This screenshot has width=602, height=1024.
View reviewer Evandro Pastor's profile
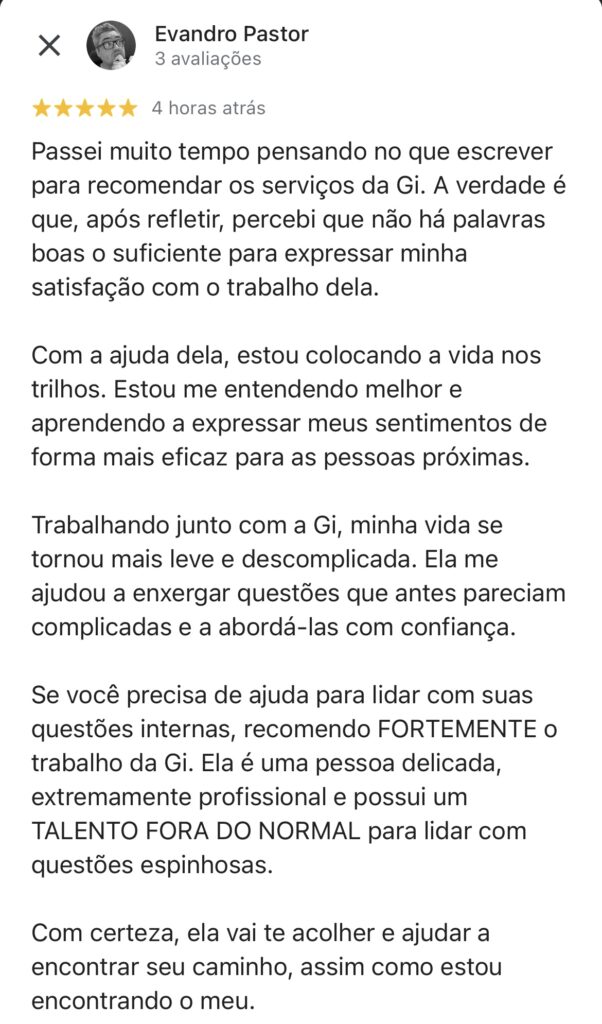(231, 34)
